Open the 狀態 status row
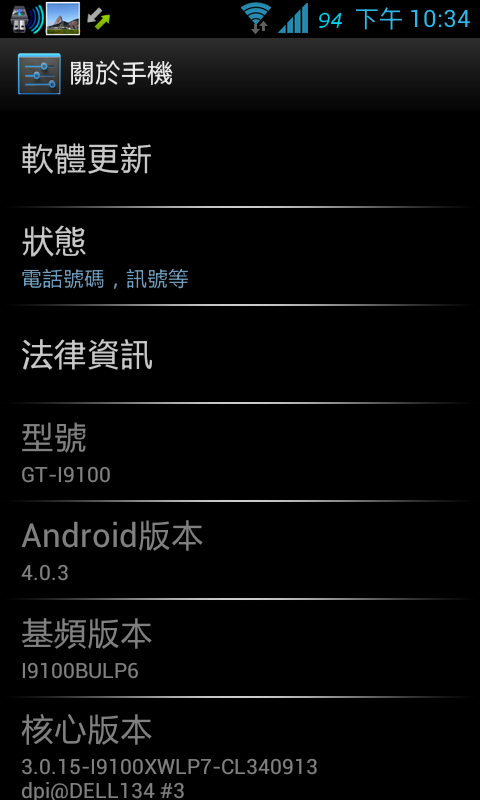This screenshot has height=800, width=480. [x=240, y=256]
